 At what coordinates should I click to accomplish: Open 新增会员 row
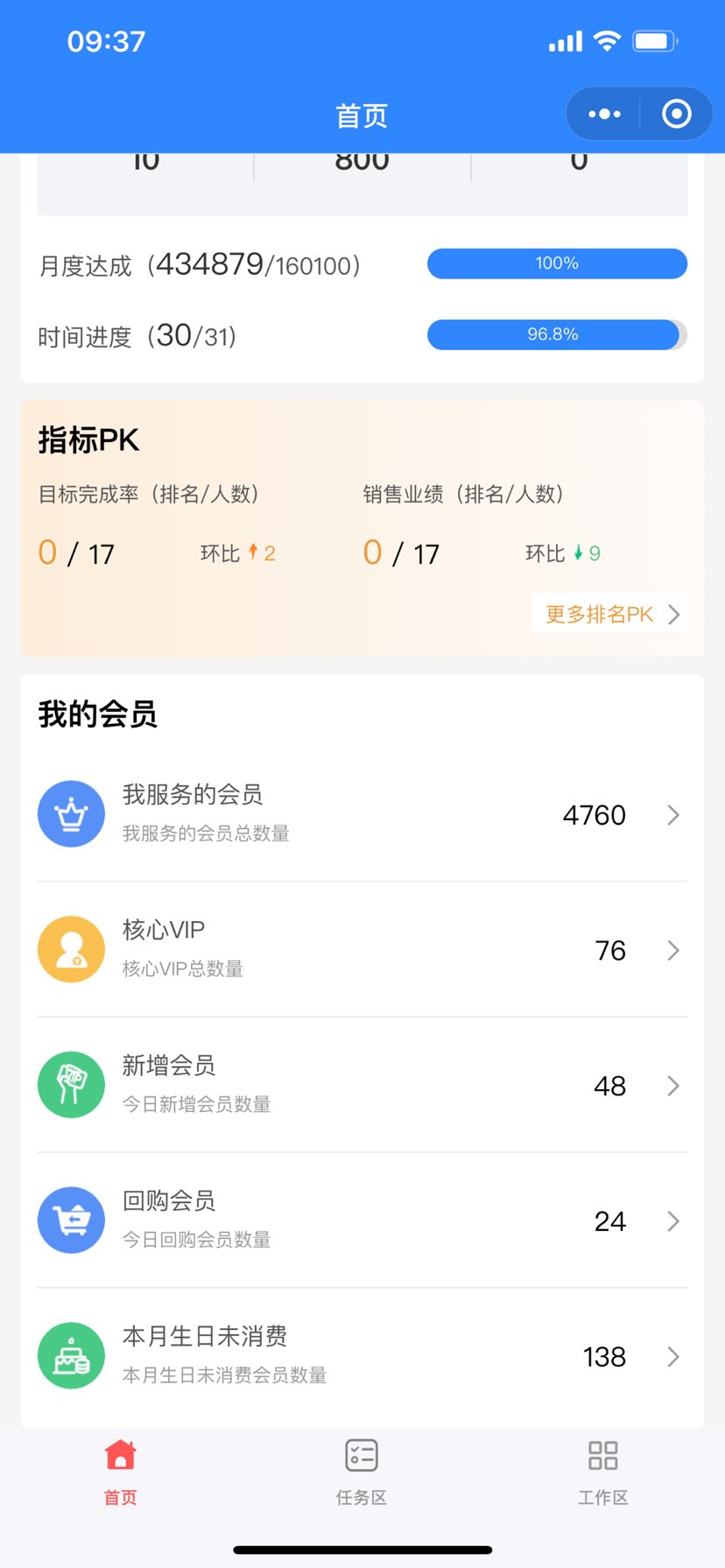(362, 1086)
